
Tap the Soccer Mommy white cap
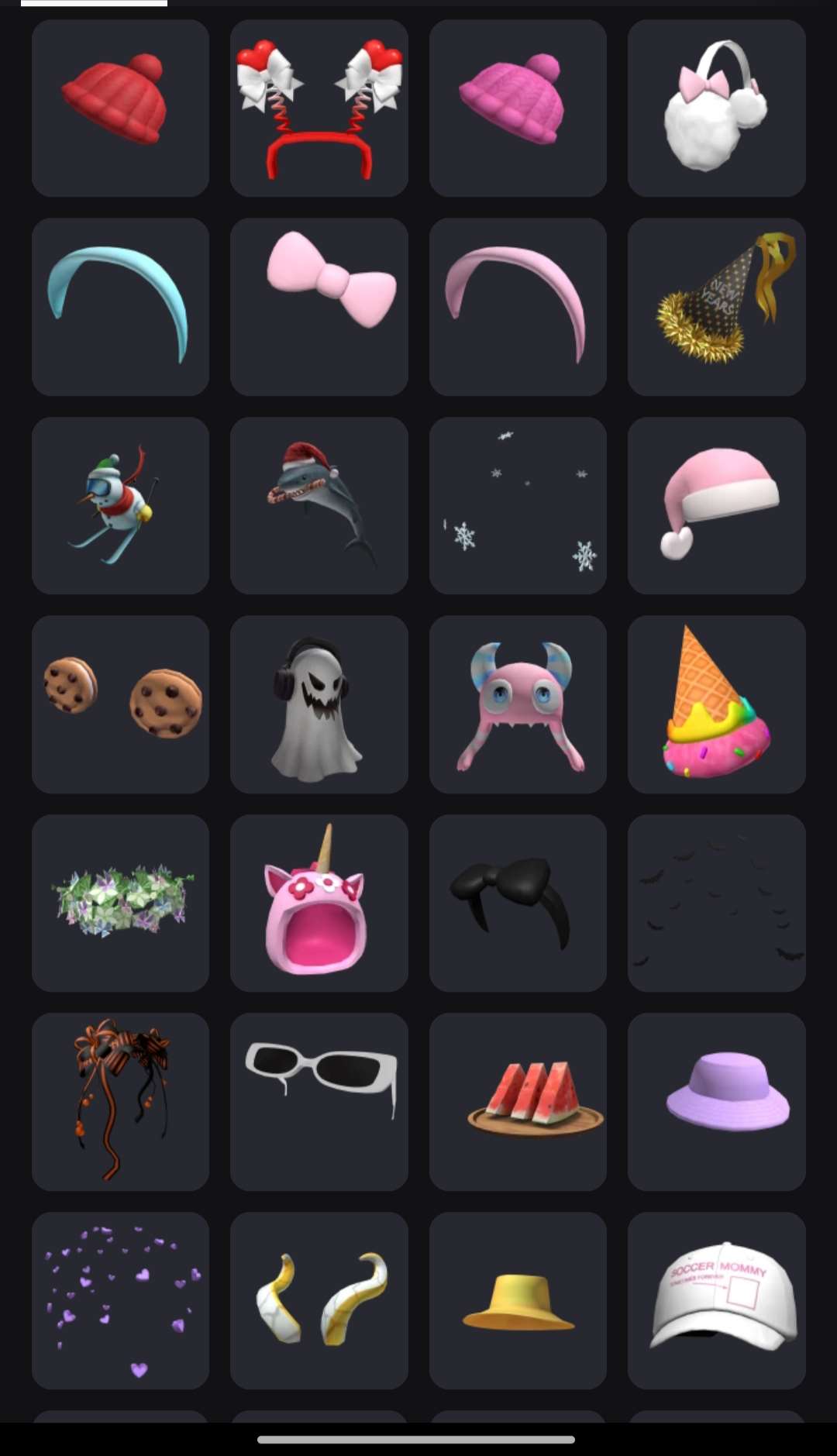716,1300
